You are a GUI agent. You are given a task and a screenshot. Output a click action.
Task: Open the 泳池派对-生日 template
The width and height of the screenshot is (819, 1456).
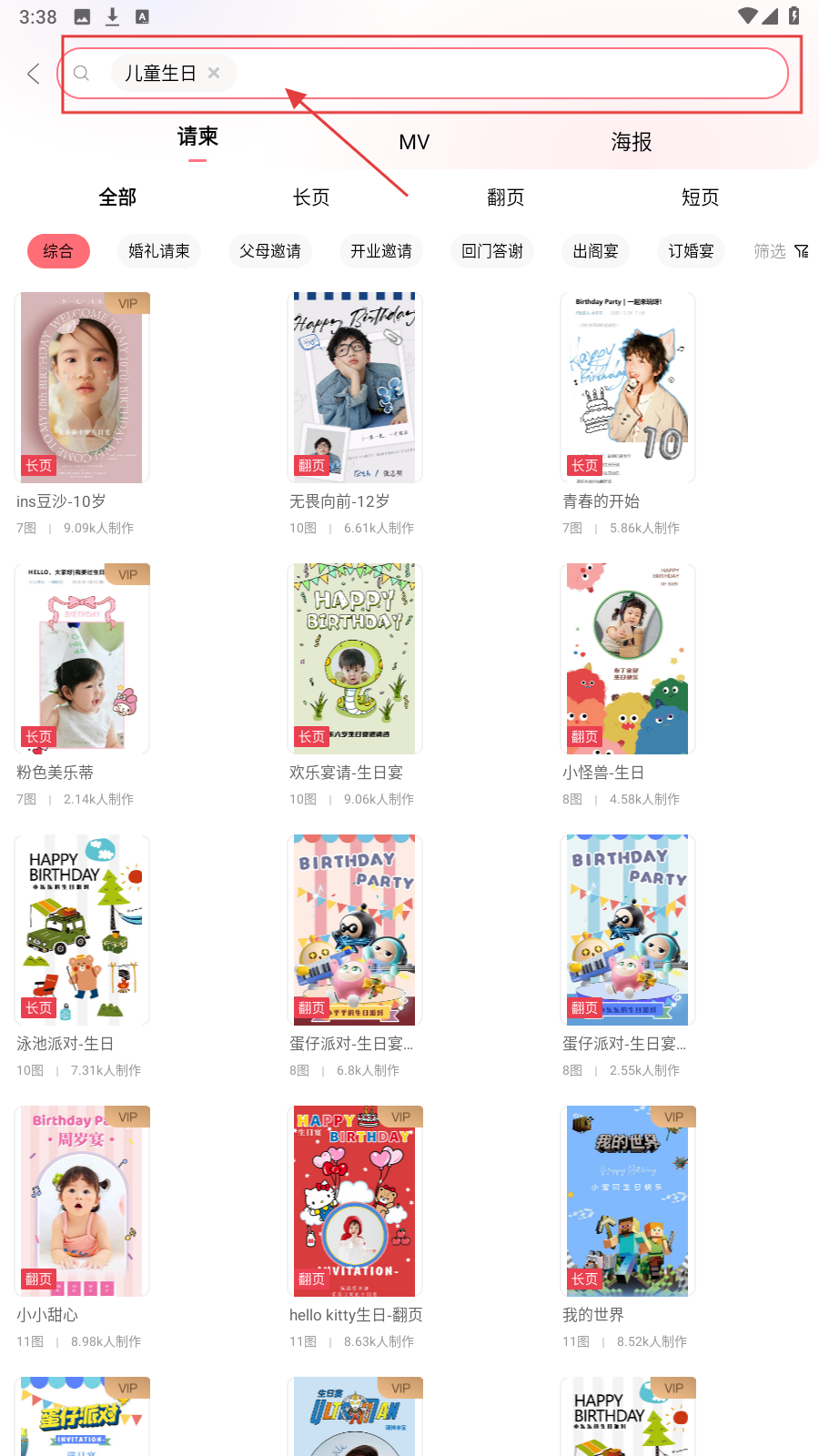coord(82,930)
